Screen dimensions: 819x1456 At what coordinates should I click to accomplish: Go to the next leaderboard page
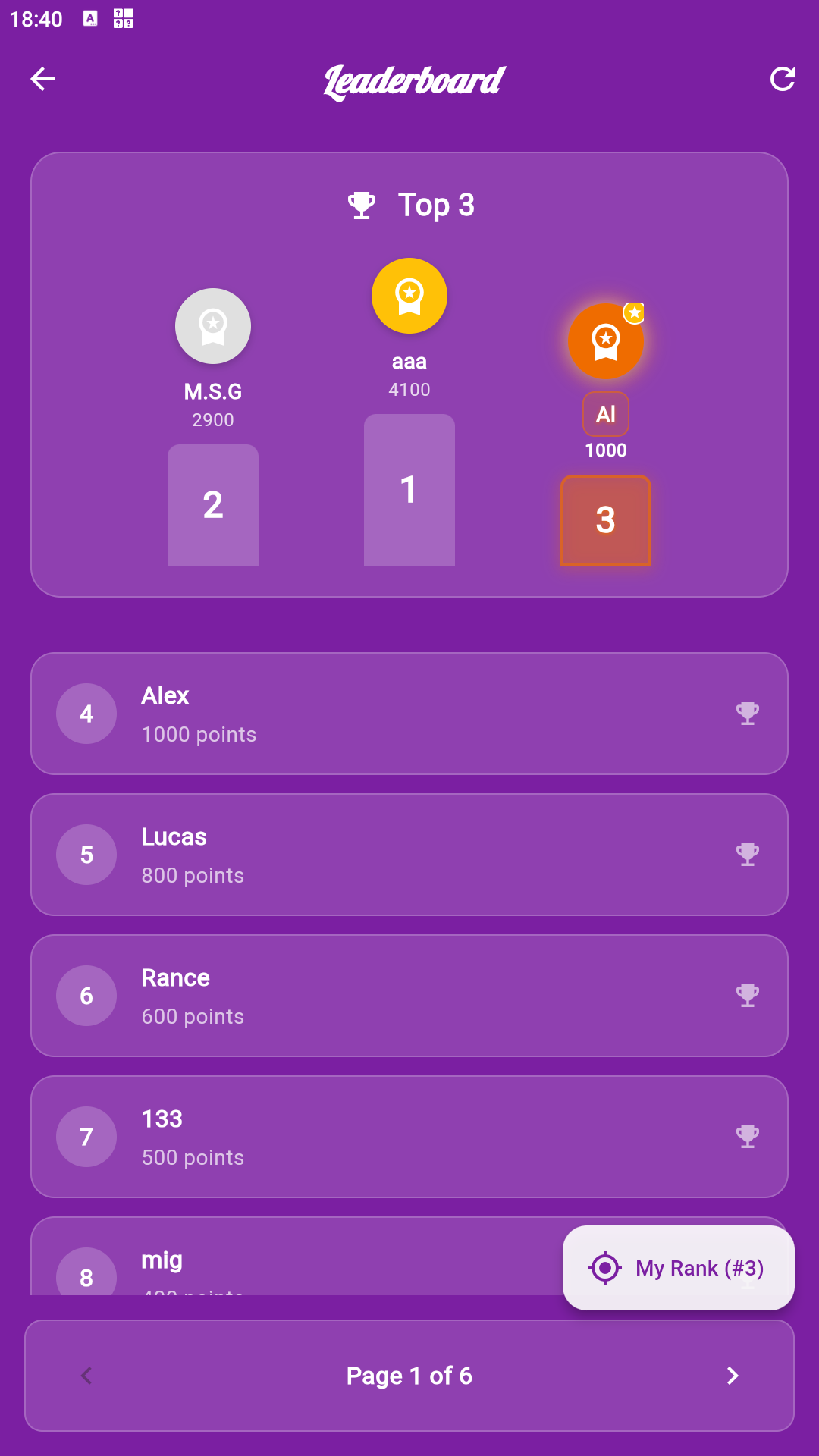(x=733, y=1376)
